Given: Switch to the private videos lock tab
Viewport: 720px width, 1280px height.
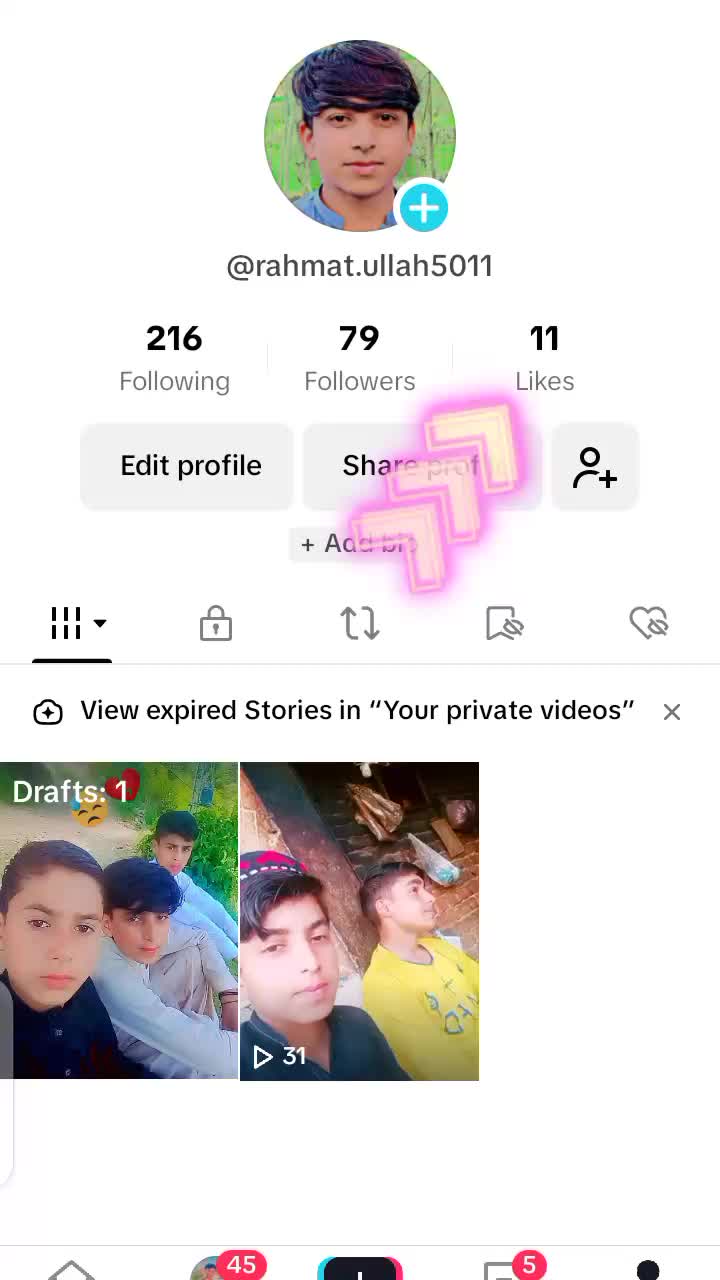Looking at the screenshot, I should click(x=216, y=624).
